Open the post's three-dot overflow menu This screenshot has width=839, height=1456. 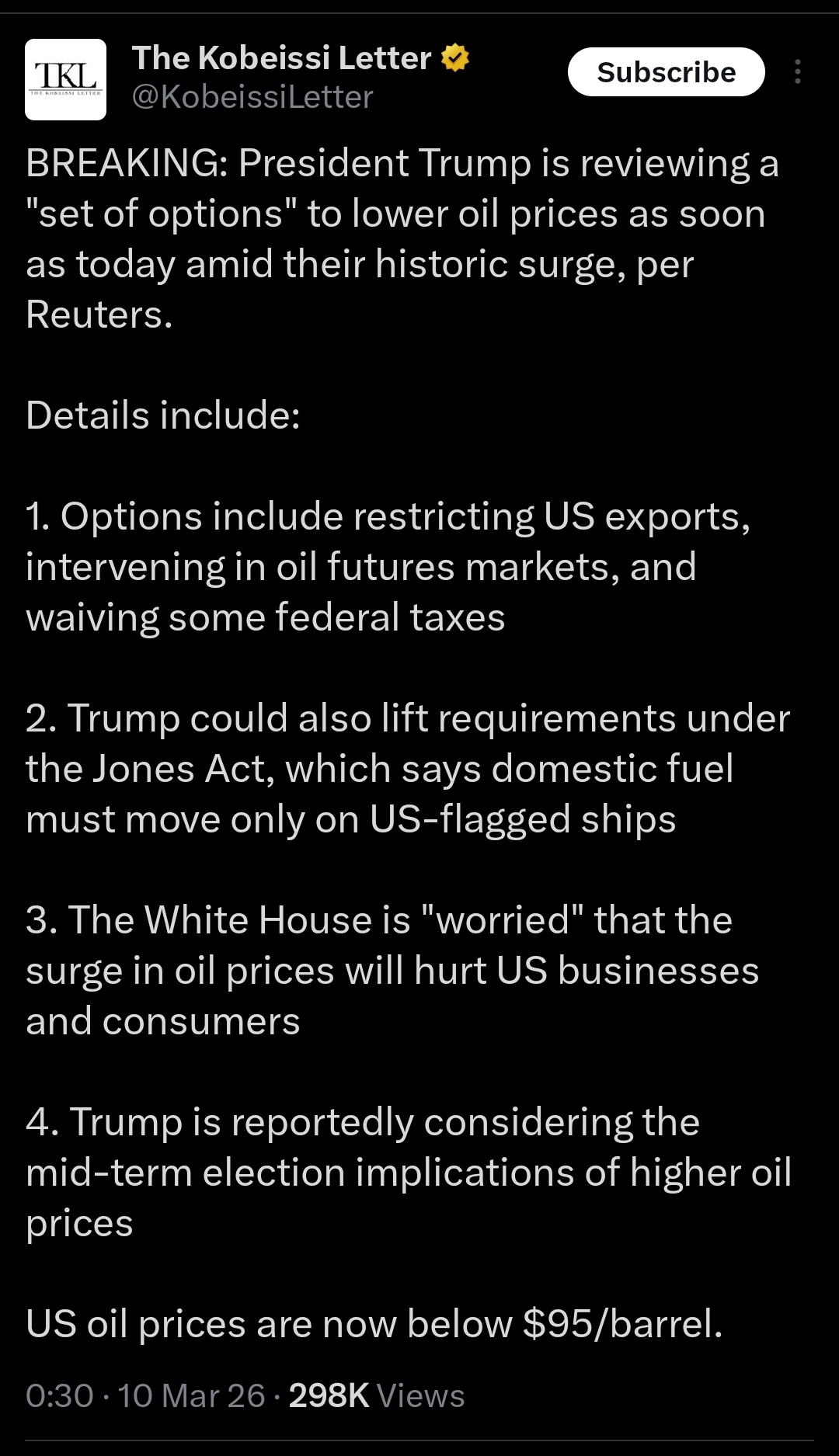pos(798,72)
